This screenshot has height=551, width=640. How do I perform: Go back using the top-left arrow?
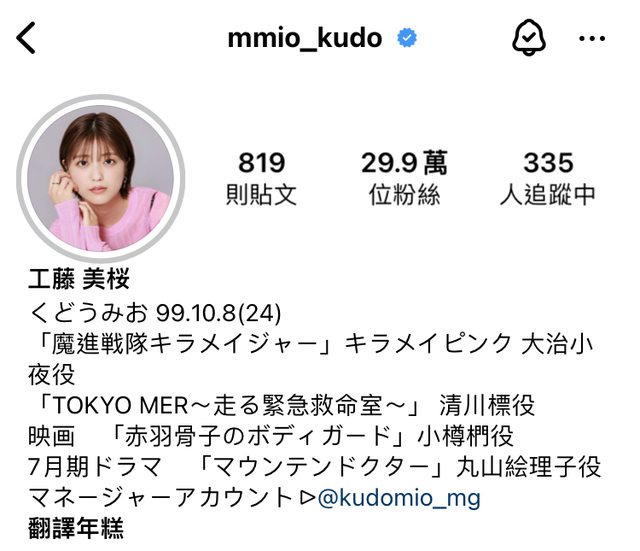27,39
